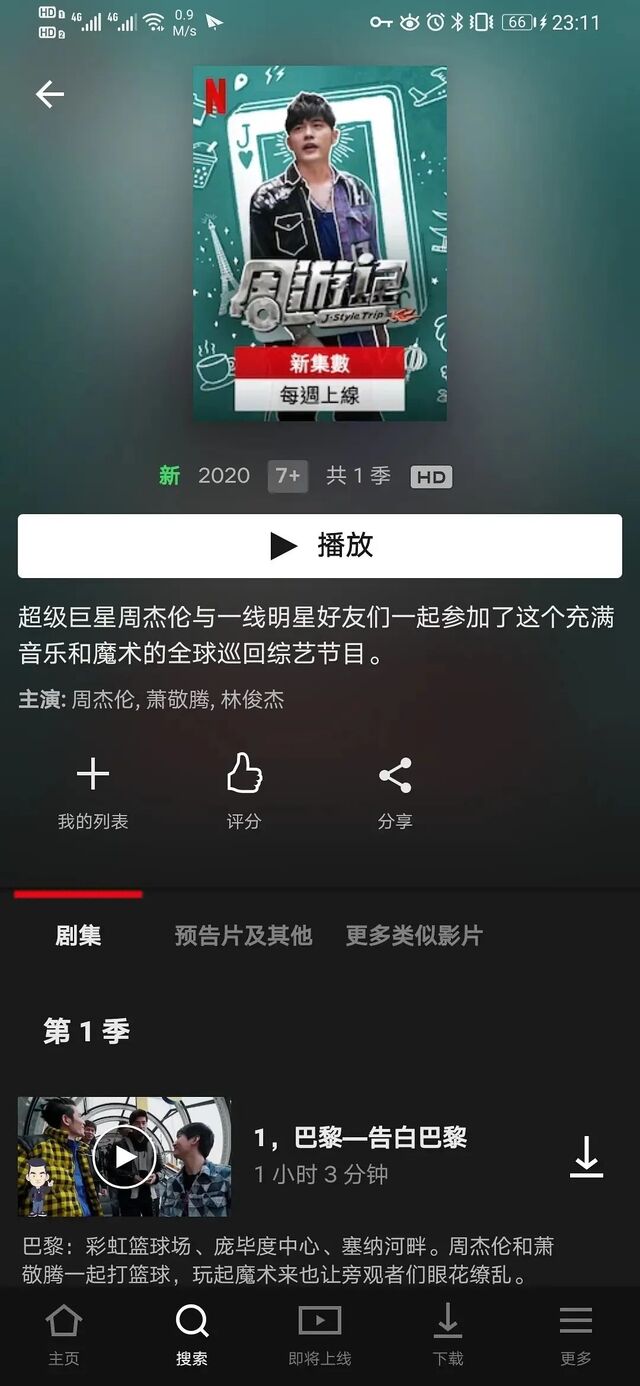
Task: Switch to the 预告片及其他 tab
Action: pyautogui.click(x=243, y=936)
